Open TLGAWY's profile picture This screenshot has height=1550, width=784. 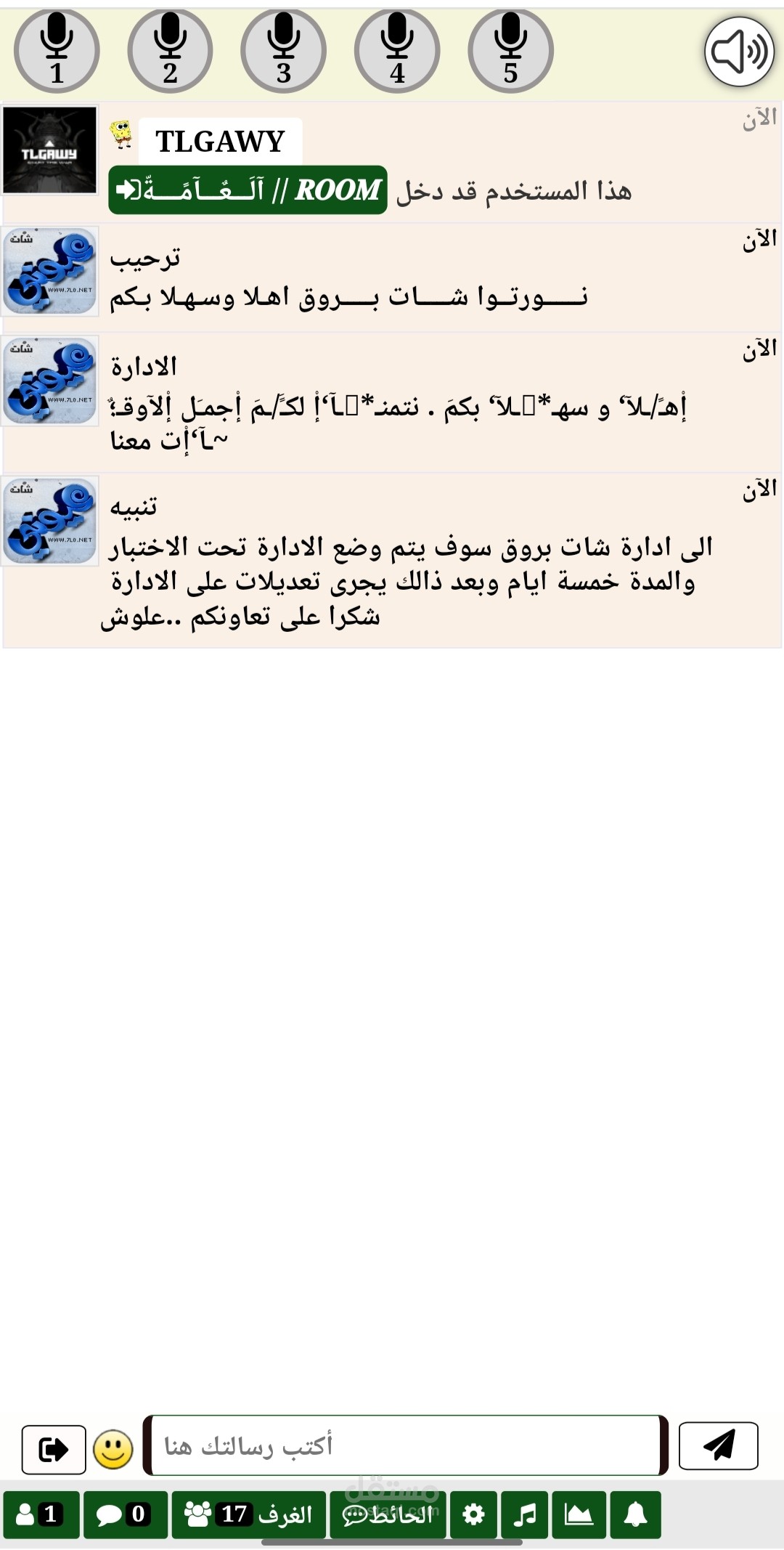click(49, 150)
